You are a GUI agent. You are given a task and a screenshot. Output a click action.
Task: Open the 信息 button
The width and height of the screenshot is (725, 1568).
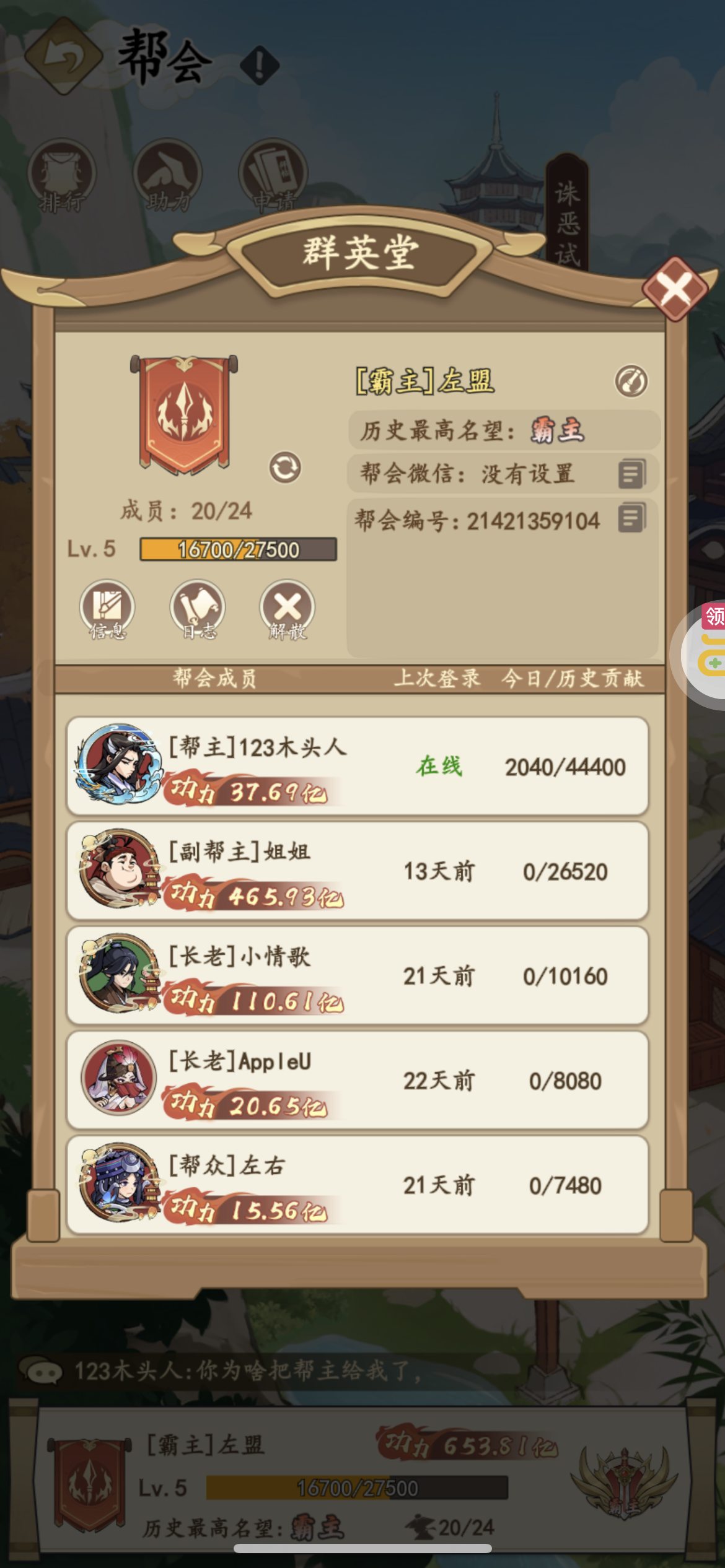(x=107, y=609)
